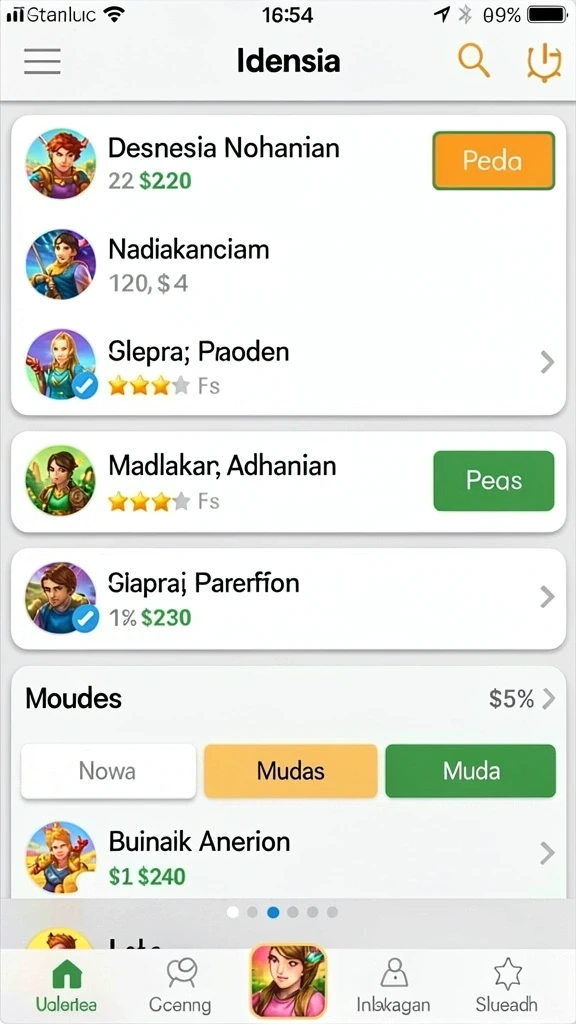Switch to the Inlakagan tab
The image size is (576, 1024).
[393, 985]
